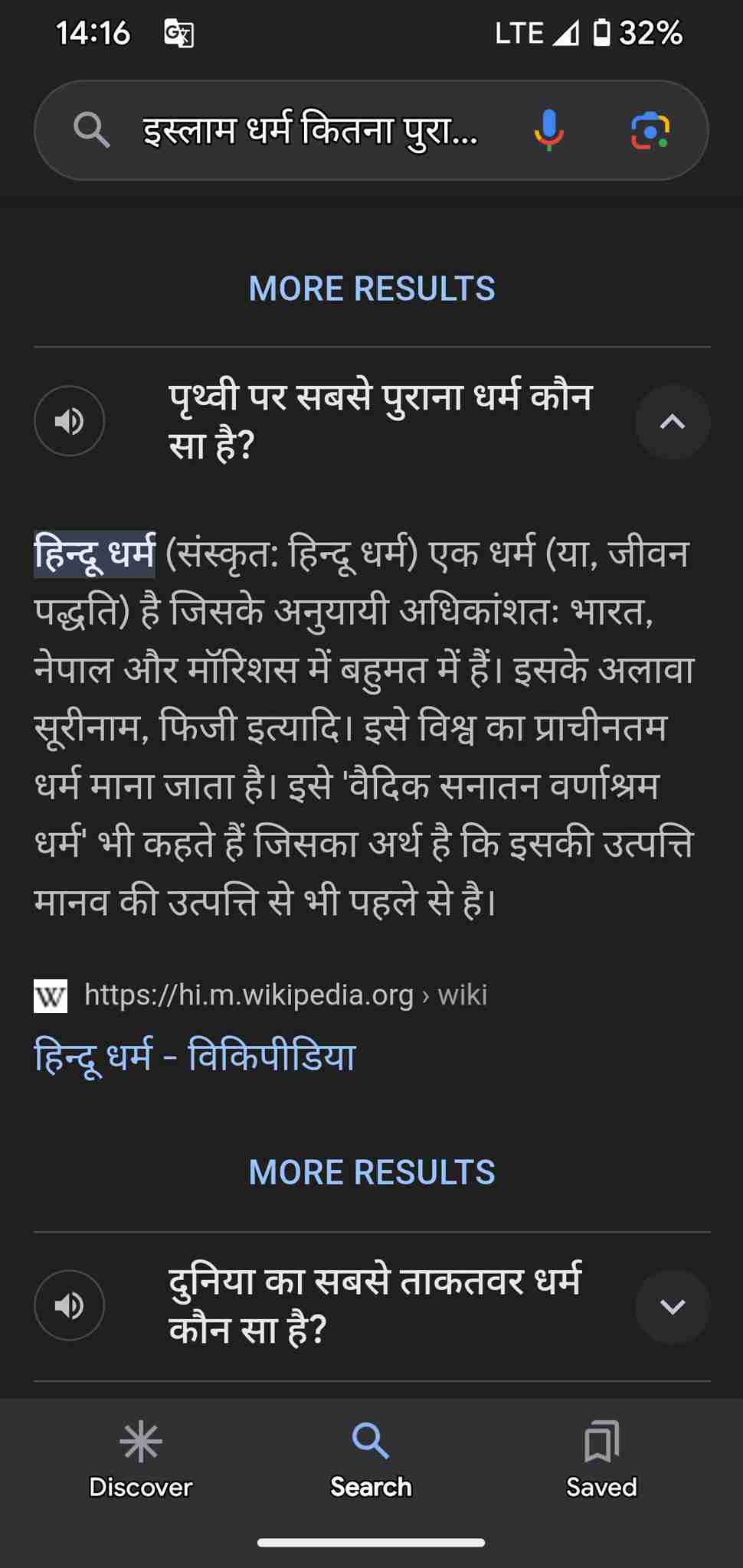Viewport: 743px width, 1568px height.
Task: Play audio for पृथ्वी पर सबसे पुराना धर्म question
Action: (x=70, y=421)
